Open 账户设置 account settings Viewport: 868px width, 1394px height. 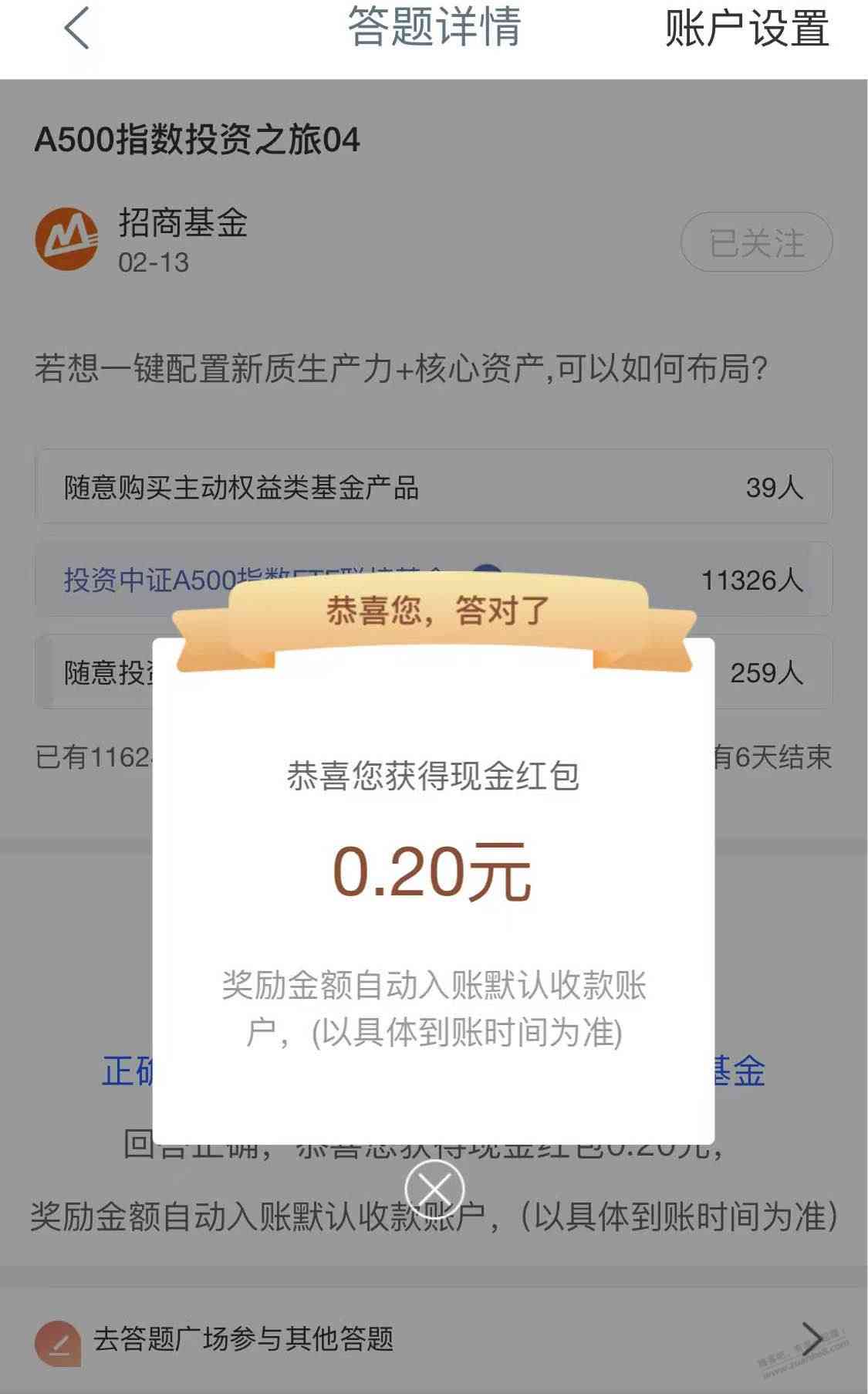tap(747, 29)
